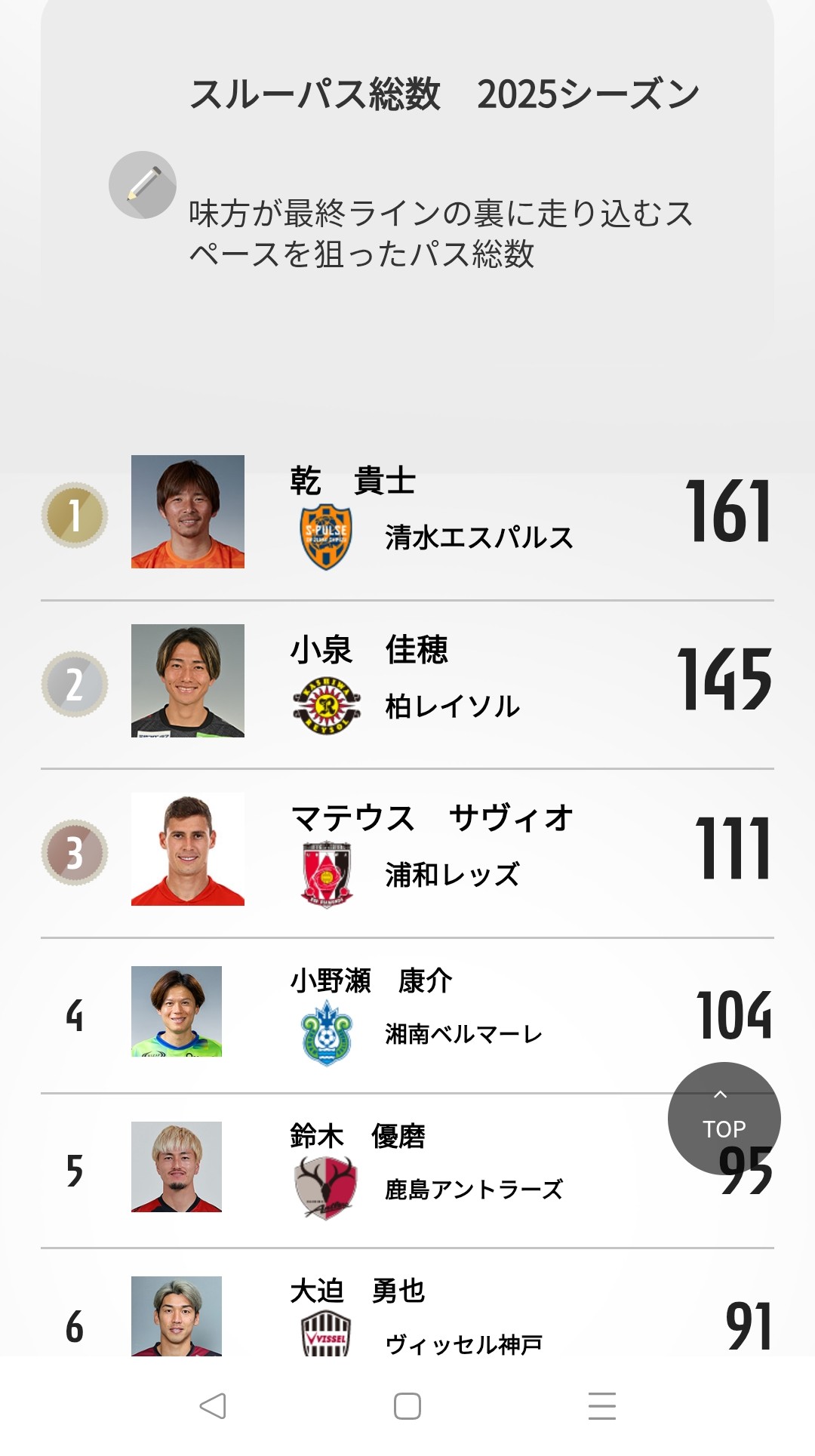
Task: View 小泉 佳穂 of 柏レイソル
Action: [x=407, y=682]
